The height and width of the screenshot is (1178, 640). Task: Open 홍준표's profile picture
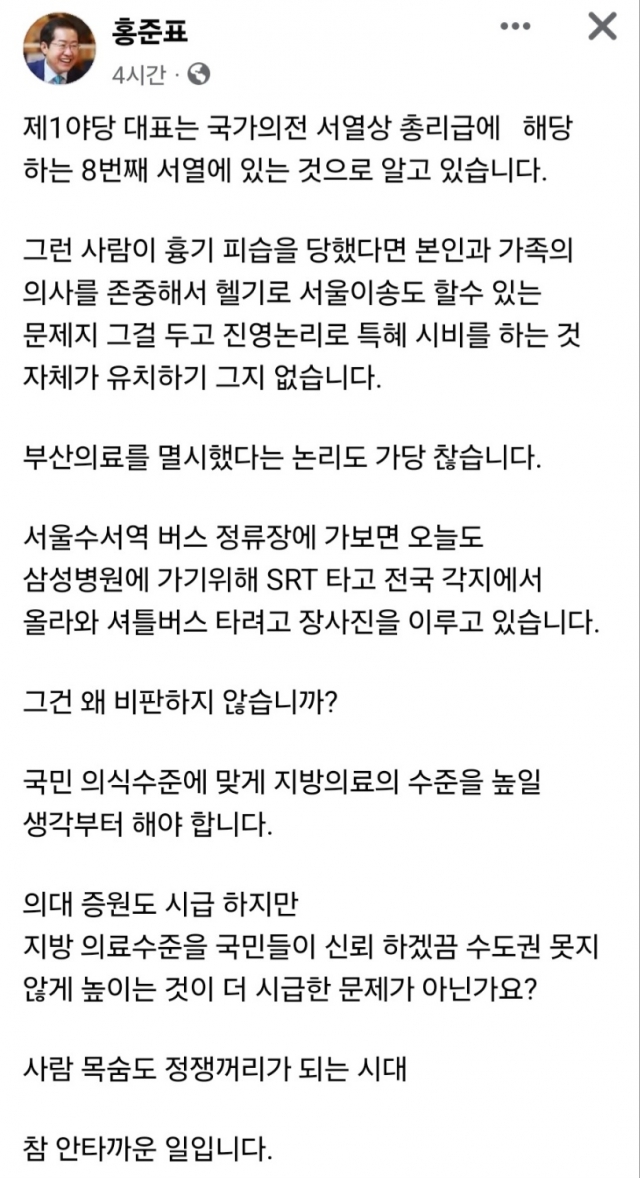coord(59,48)
